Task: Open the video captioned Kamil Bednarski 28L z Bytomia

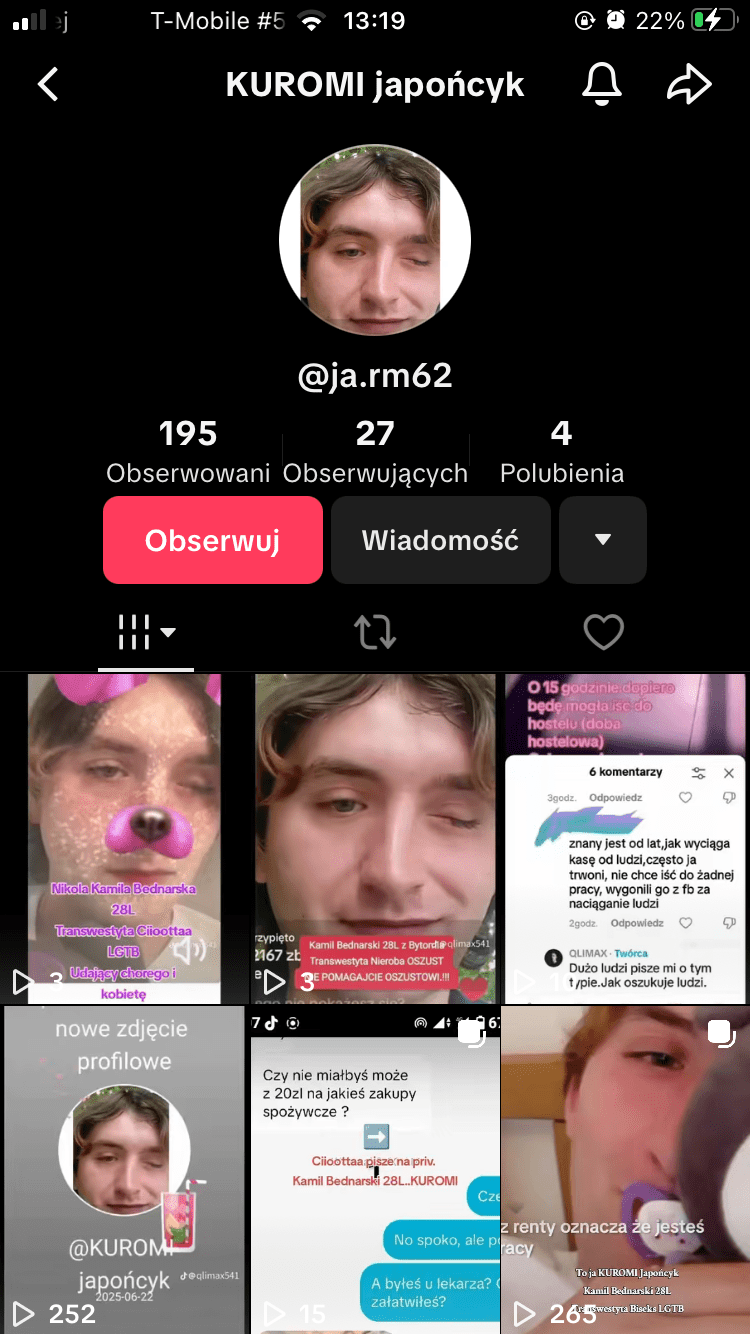Action: point(375,838)
